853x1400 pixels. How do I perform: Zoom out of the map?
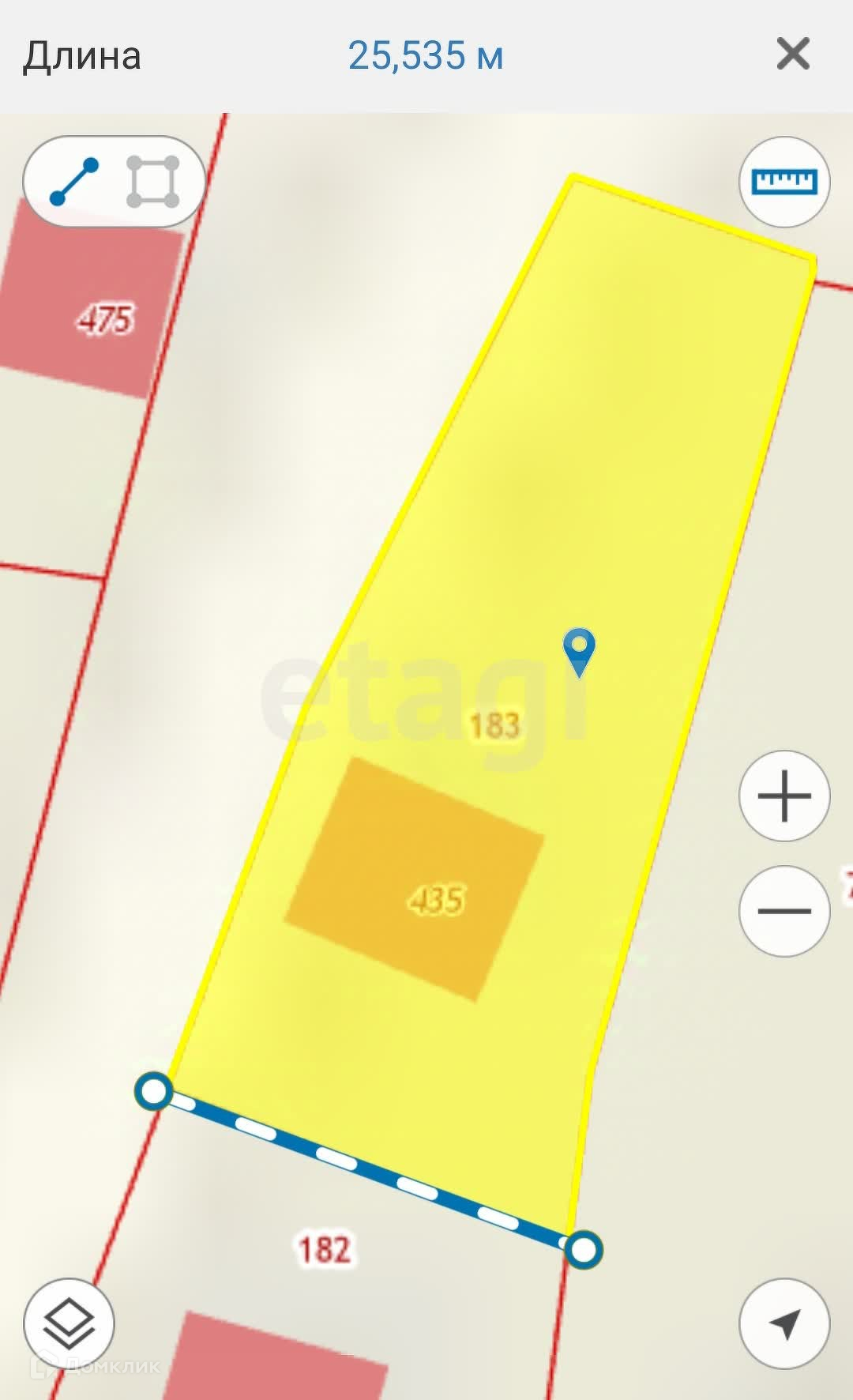tap(784, 911)
